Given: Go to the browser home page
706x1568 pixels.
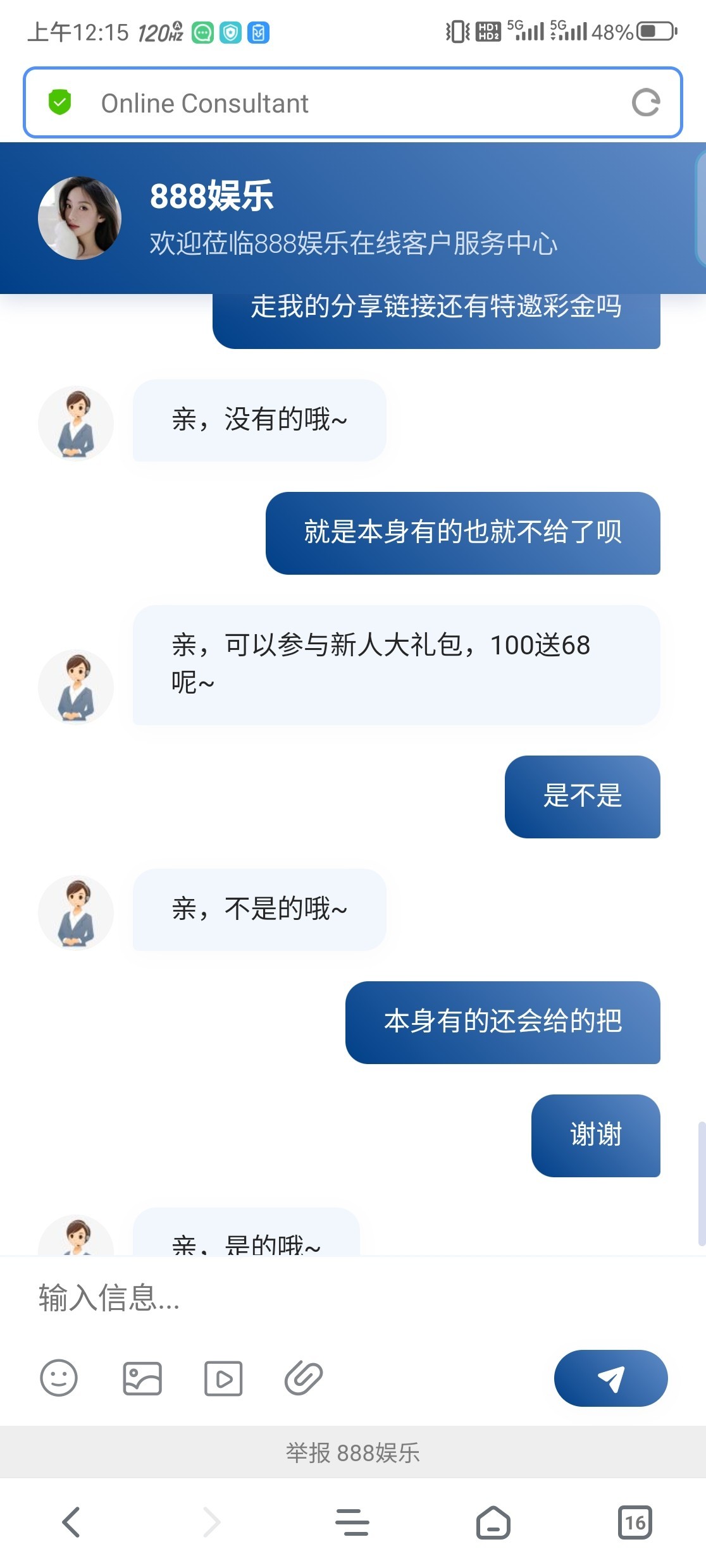Looking at the screenshot, I should tap(493, 1522).
